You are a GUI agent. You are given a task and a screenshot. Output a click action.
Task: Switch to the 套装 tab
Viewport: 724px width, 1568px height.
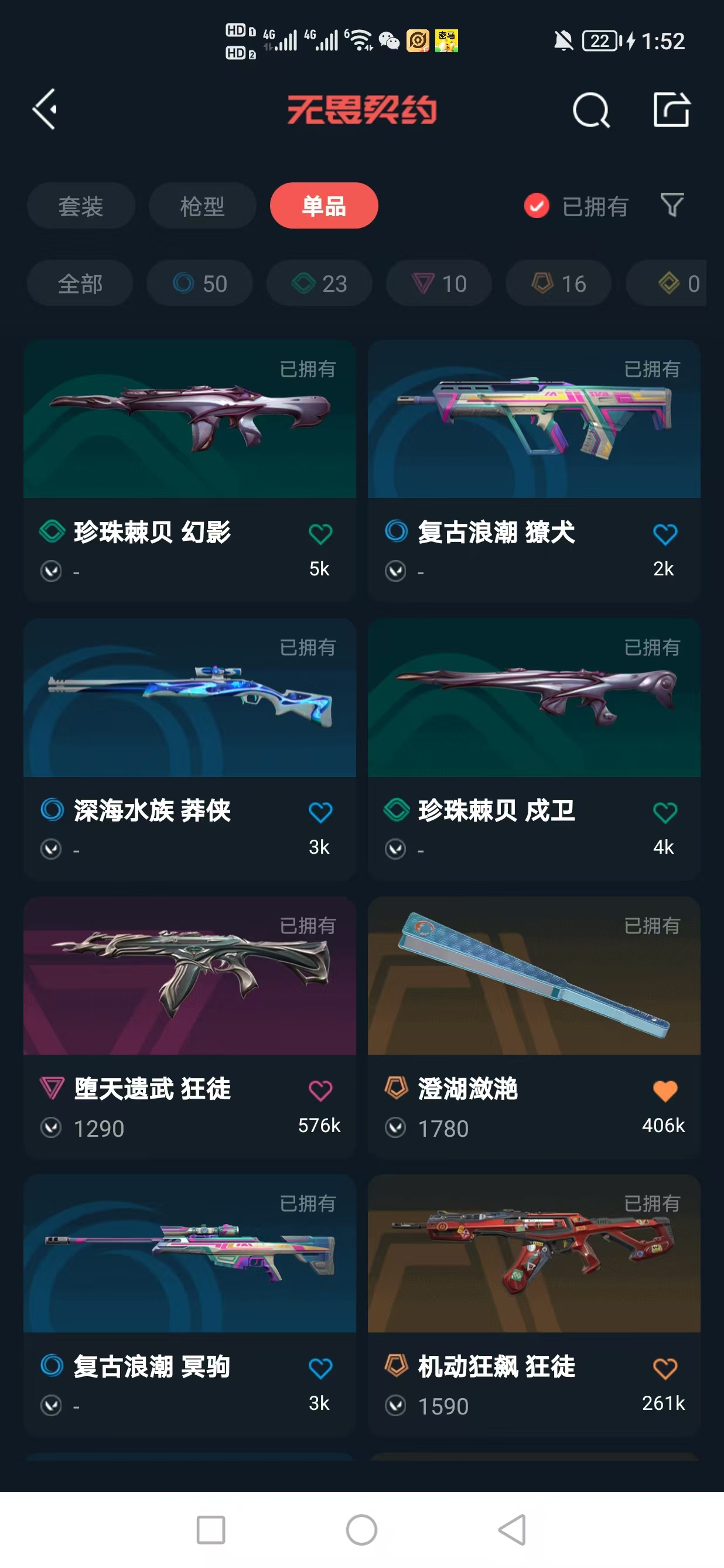[x=80, y=206]
